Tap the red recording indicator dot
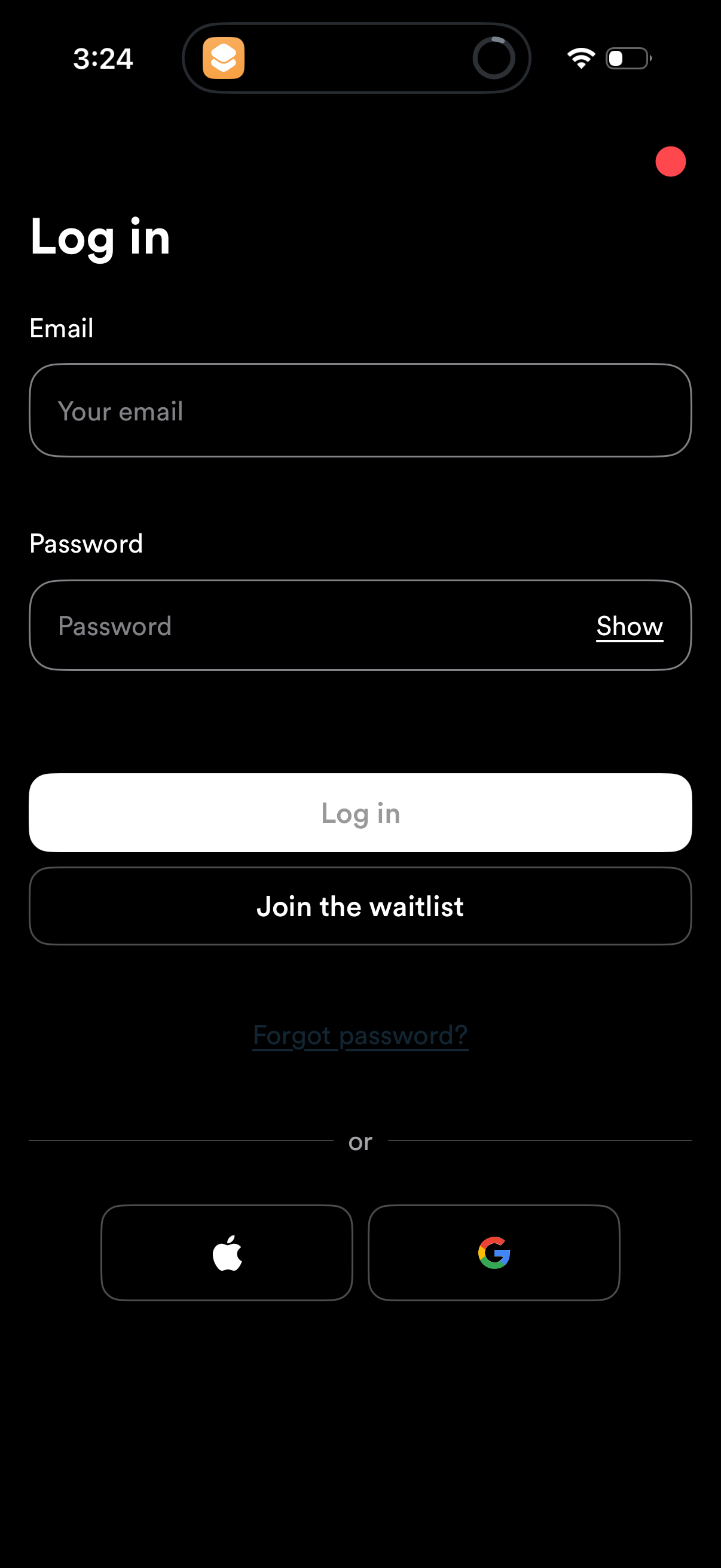 670,161
